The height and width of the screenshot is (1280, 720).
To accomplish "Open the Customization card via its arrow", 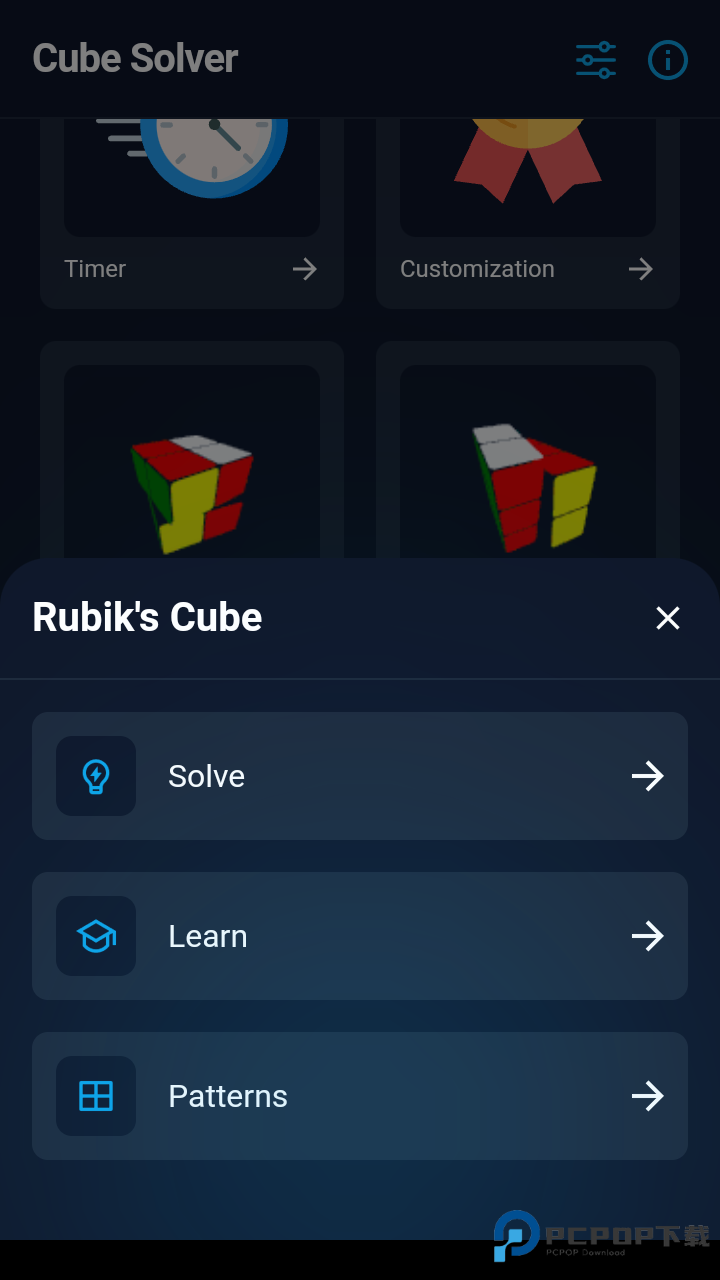I will click(640, 269).
